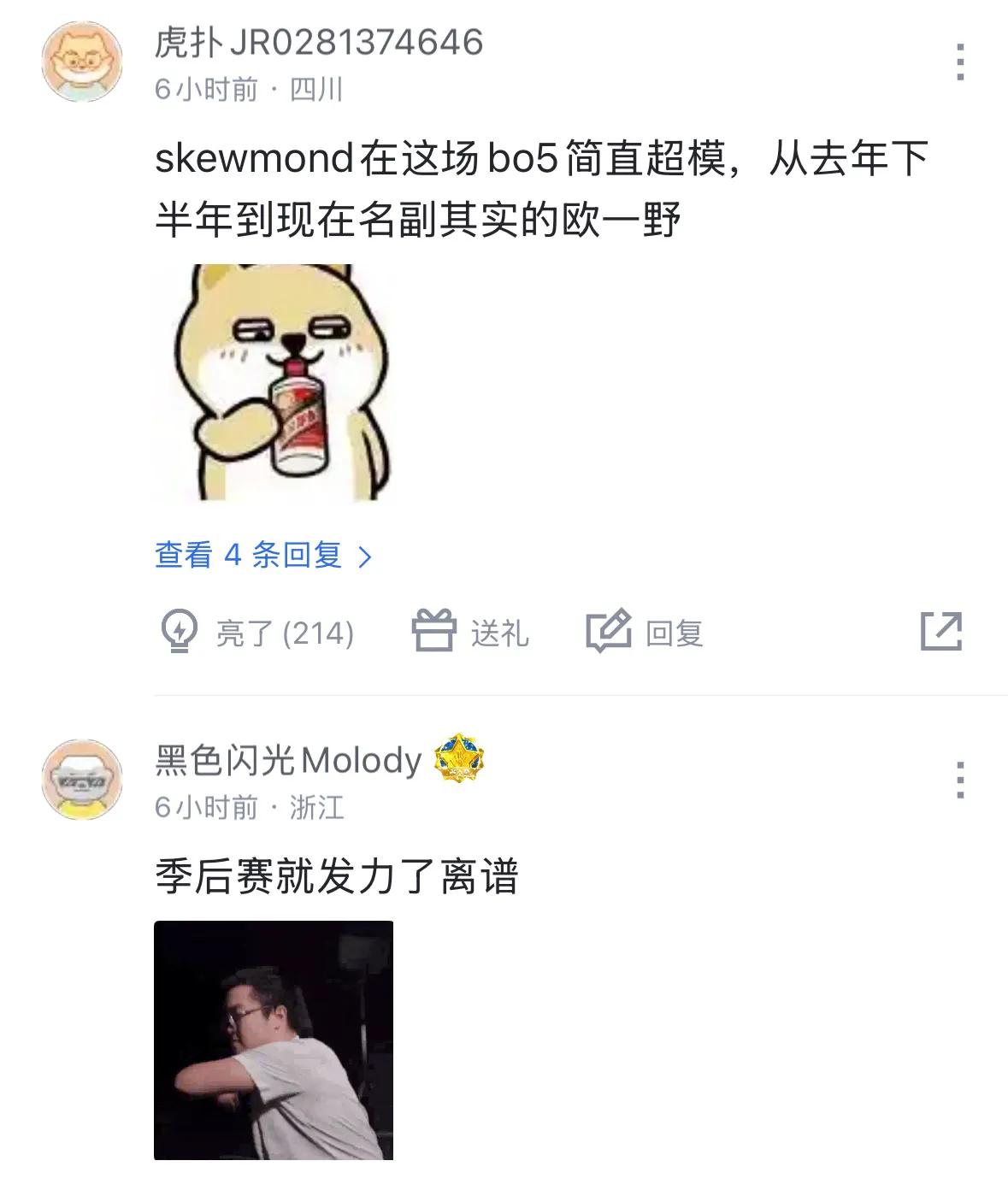Viewport: 1008px width, 1196px height.
Task: Open overflow menu on 虎扑JR0281374646's comment
Action: 960,62
